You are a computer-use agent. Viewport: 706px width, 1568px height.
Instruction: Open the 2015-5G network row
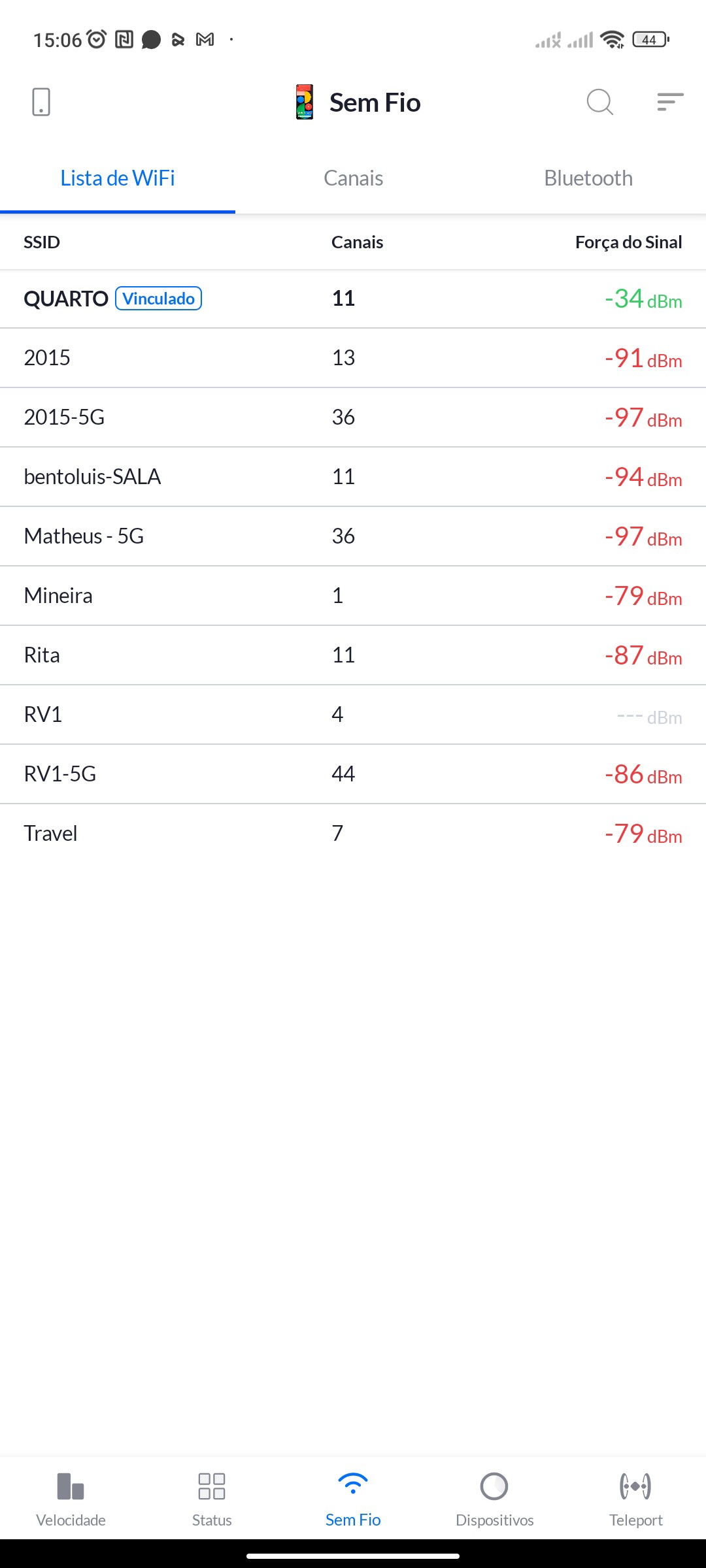pyautogui.click(x=353, y=417)
